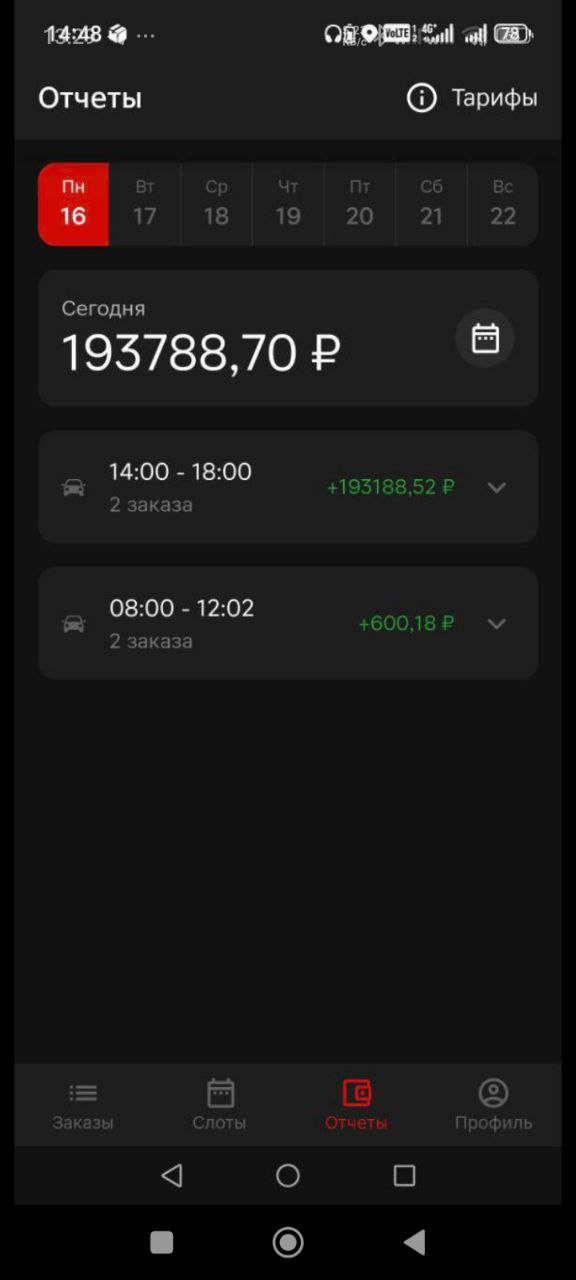Switch to the Слоты tab
576x1280 pixels.
pyautogui.click(x=220, y=1105)
